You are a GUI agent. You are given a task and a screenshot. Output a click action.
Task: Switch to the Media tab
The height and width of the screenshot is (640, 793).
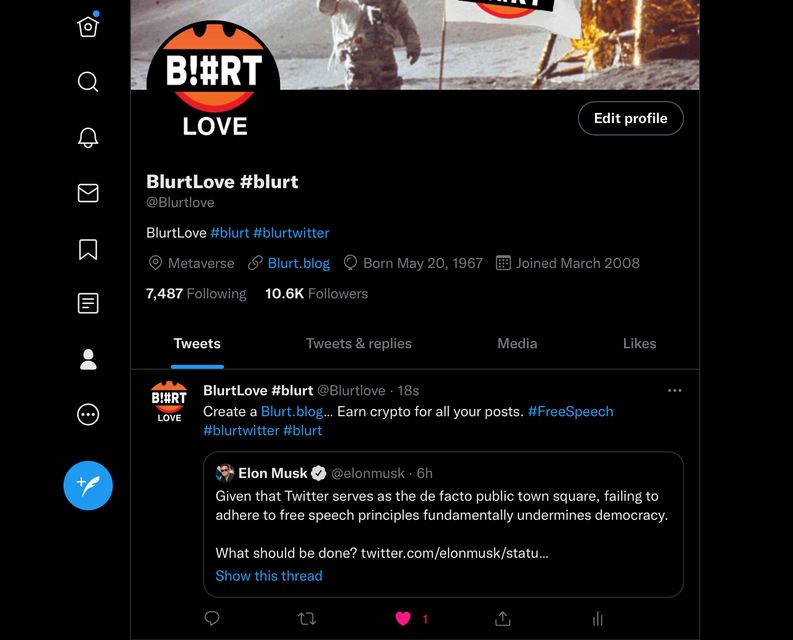tap(517, 343)
